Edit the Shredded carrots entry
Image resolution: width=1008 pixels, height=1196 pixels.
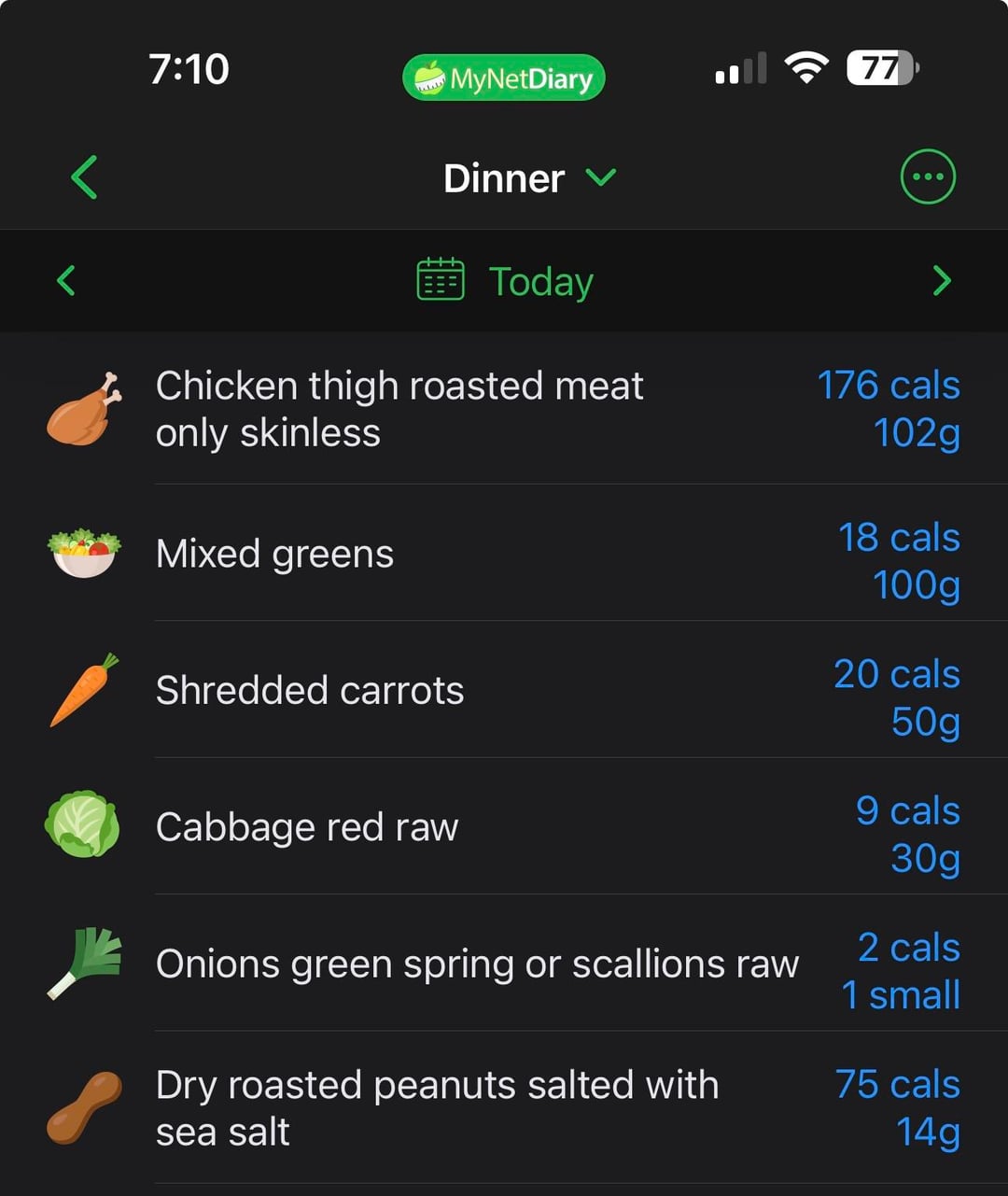click(x=504, y=691)
